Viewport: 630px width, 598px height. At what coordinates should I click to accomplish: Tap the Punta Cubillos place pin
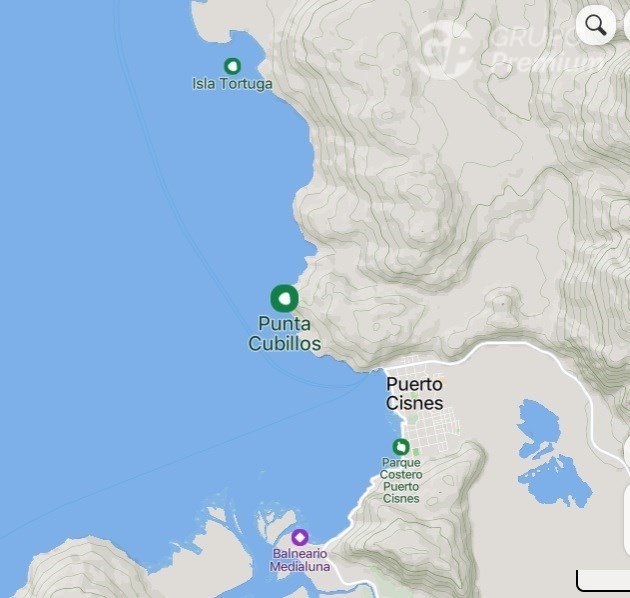284,298
